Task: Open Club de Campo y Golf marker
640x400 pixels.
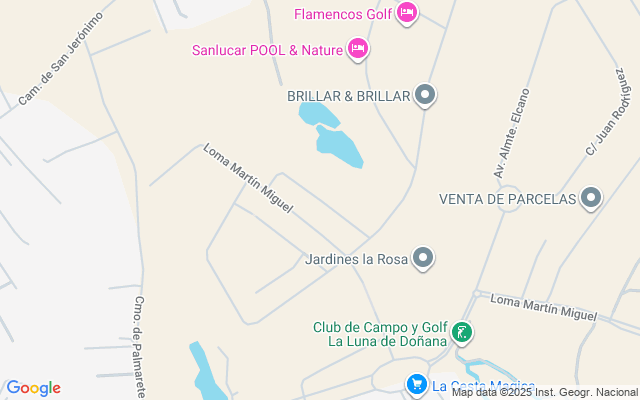Action: coord(461,332)
